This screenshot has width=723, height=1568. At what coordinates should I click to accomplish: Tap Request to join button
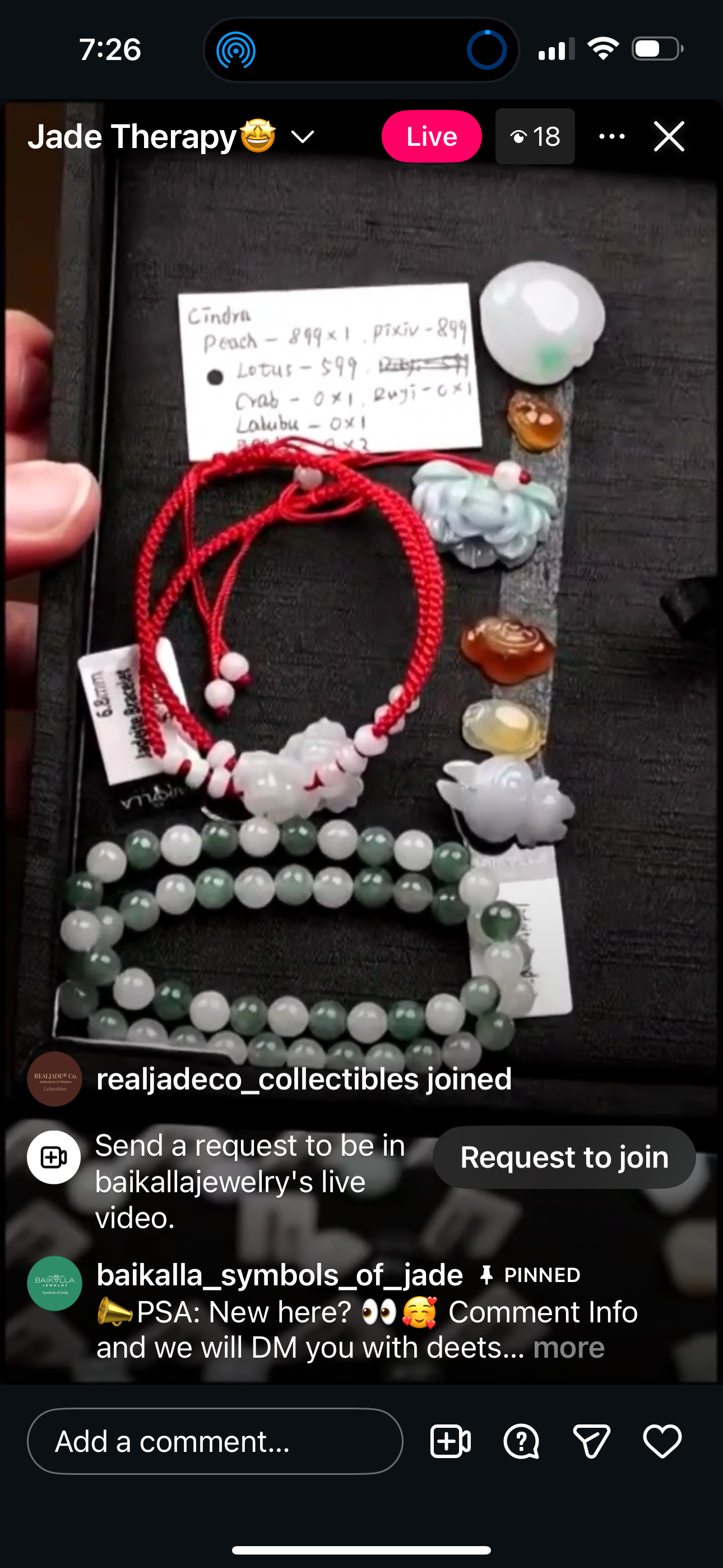tap(564, 1157)
